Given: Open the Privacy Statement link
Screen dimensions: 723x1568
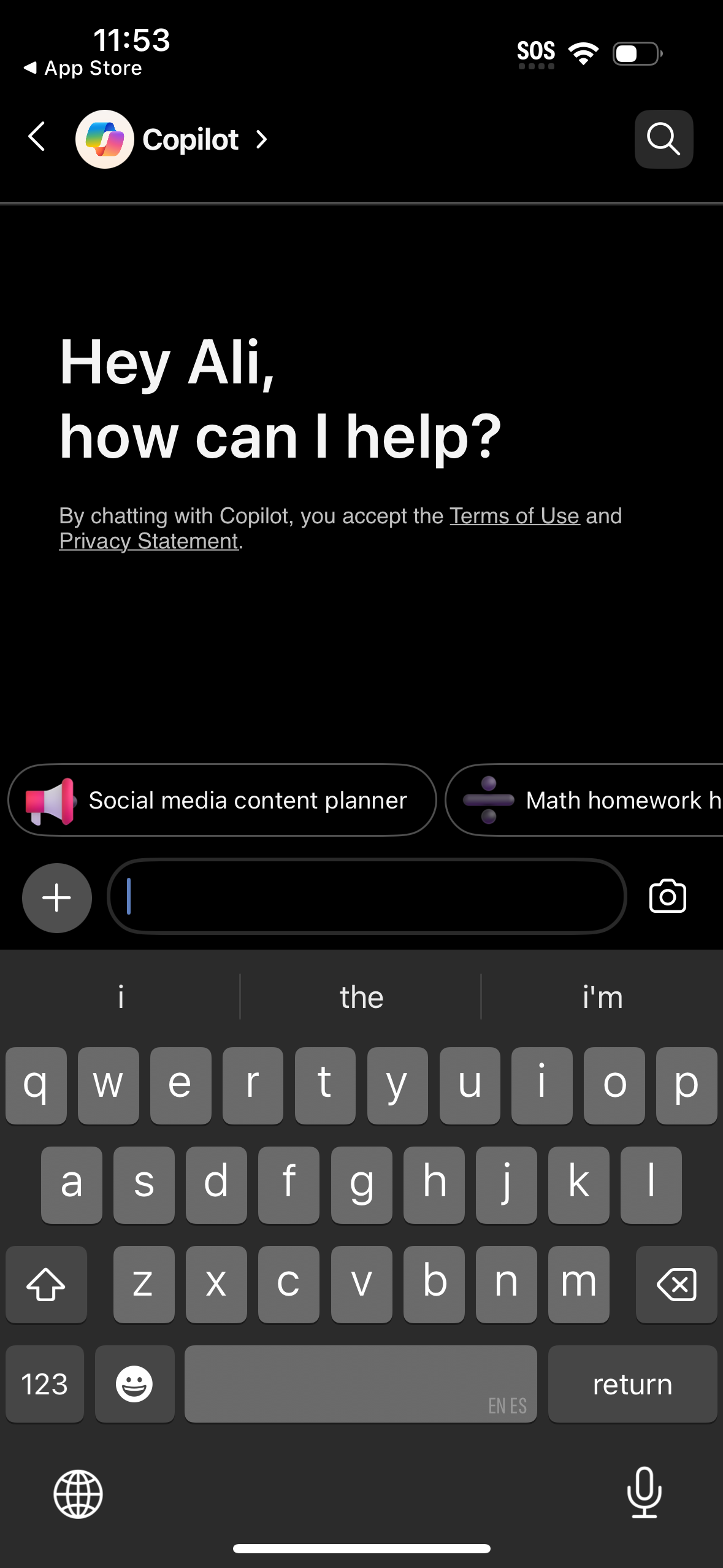Looking at the screenshot, I should tap(148, 541).
